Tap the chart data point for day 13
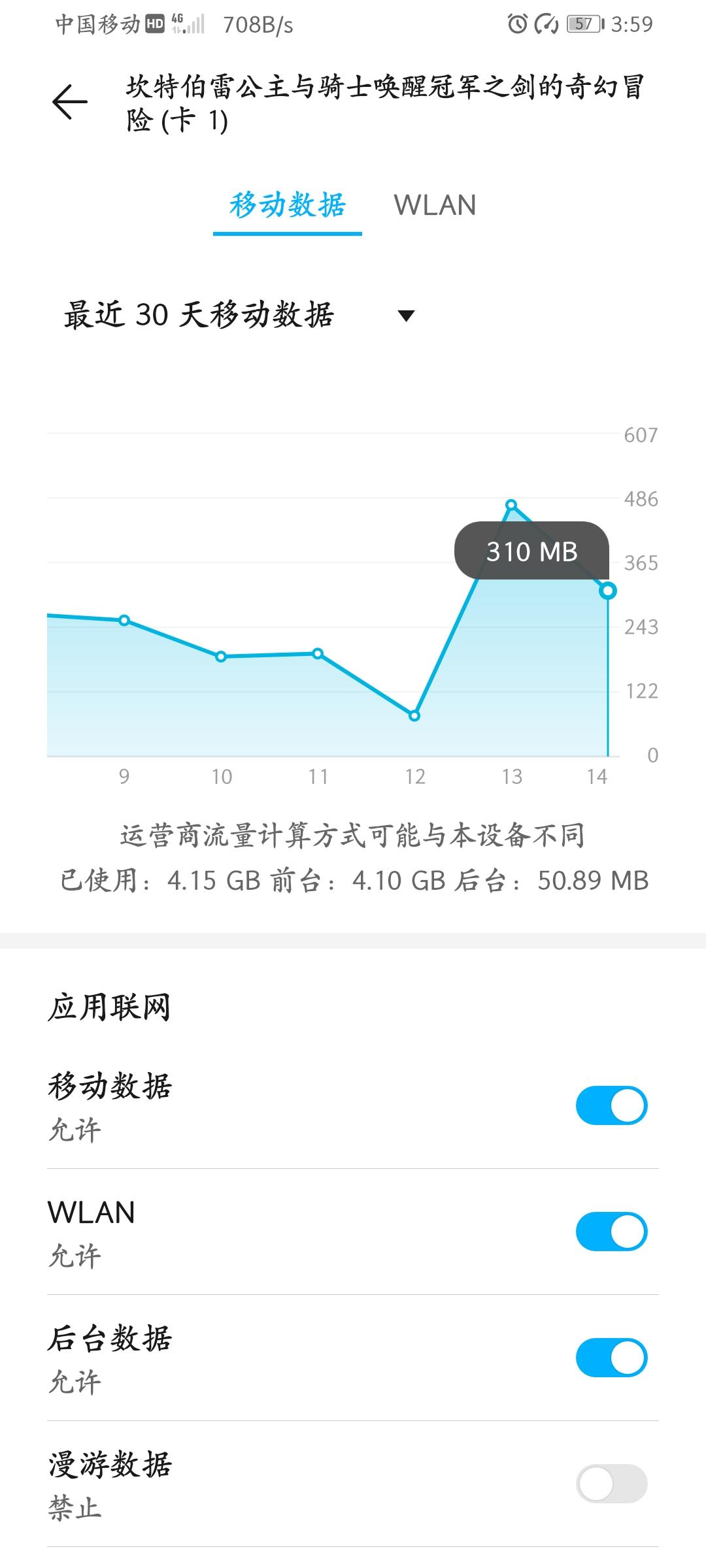The height and width of the screenshot is (1568, 706). pos(511,505)
